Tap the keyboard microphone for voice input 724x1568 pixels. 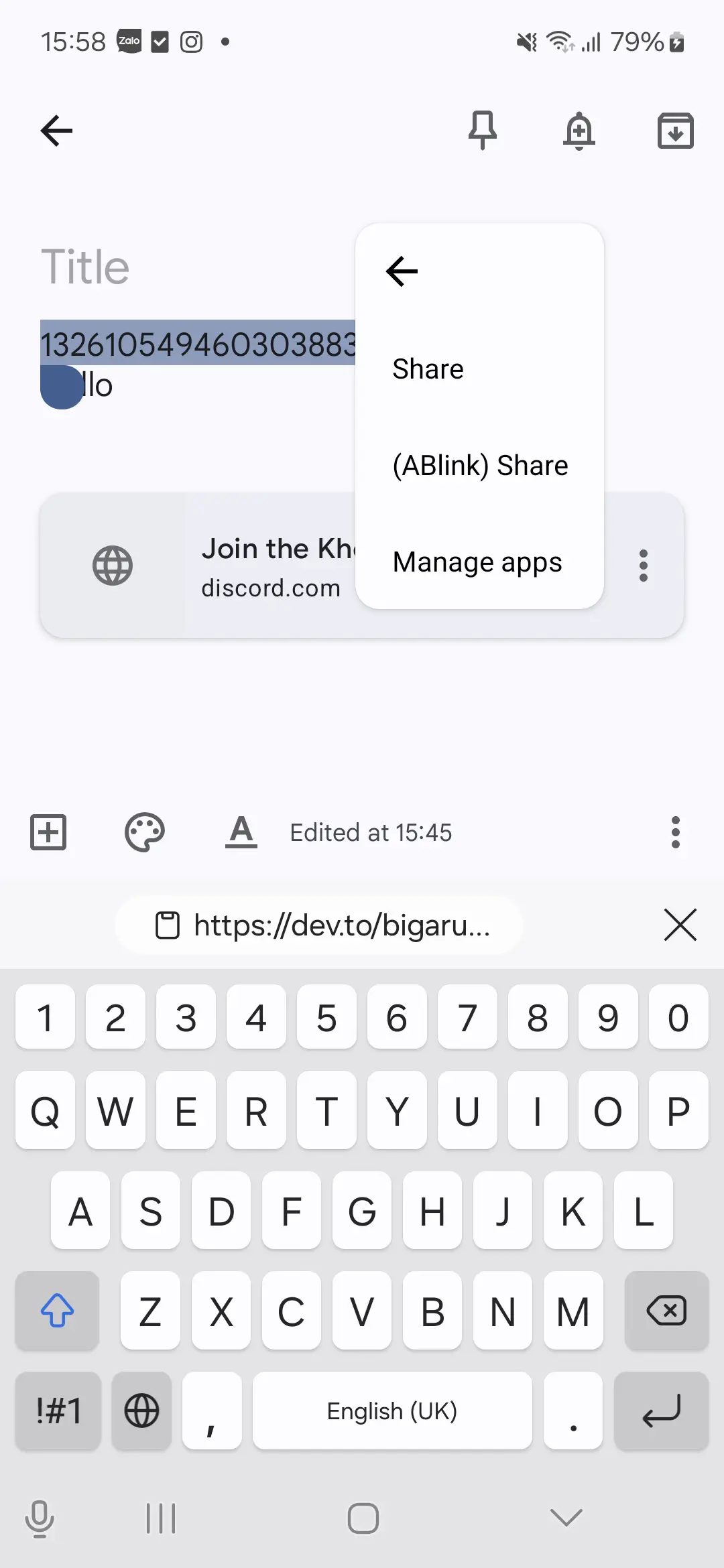40,1518
